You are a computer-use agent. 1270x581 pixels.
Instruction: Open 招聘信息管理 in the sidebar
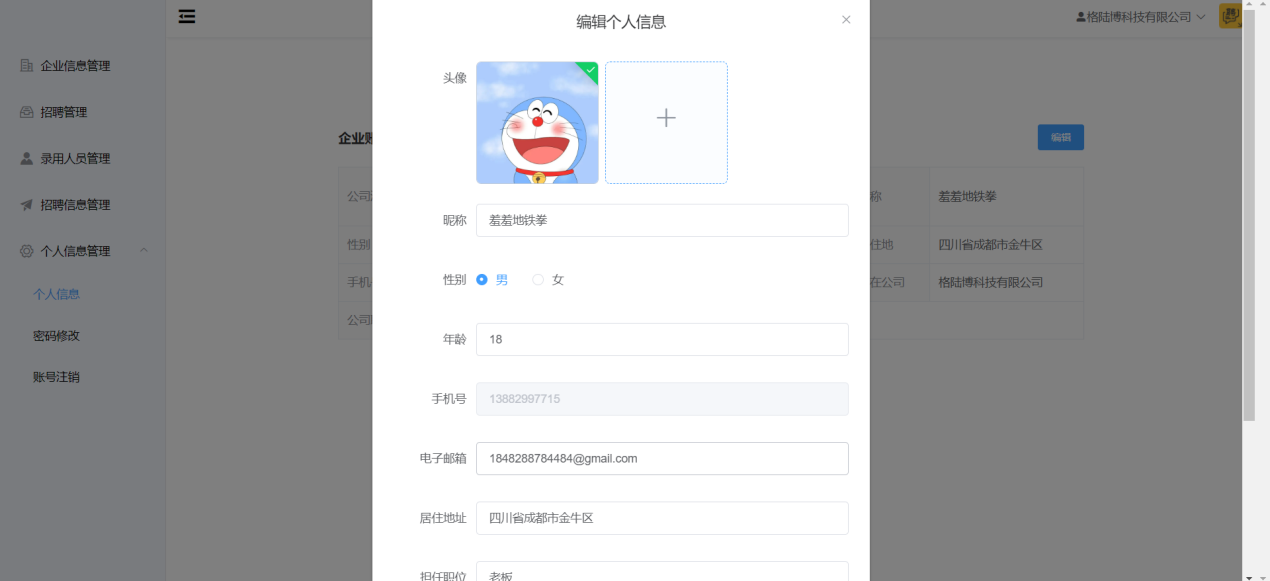(75, 205)
